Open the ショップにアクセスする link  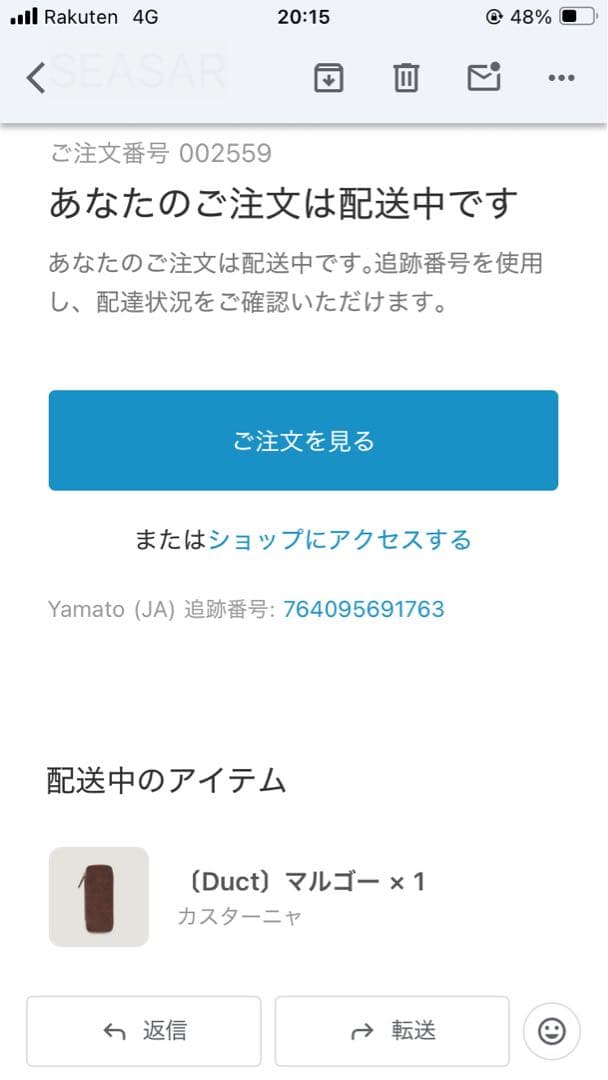pos(339,540)
